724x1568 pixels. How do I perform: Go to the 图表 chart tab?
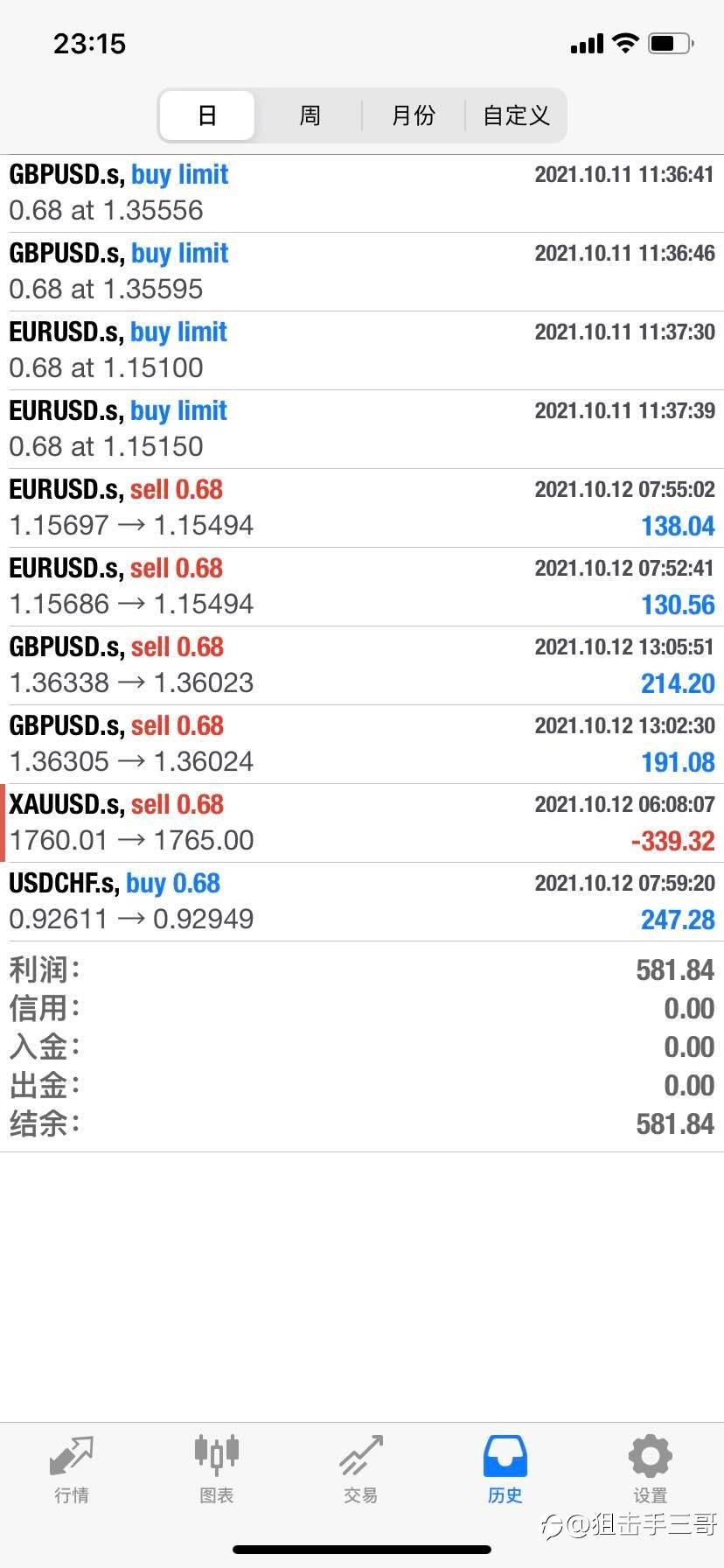coord(216,1470)
